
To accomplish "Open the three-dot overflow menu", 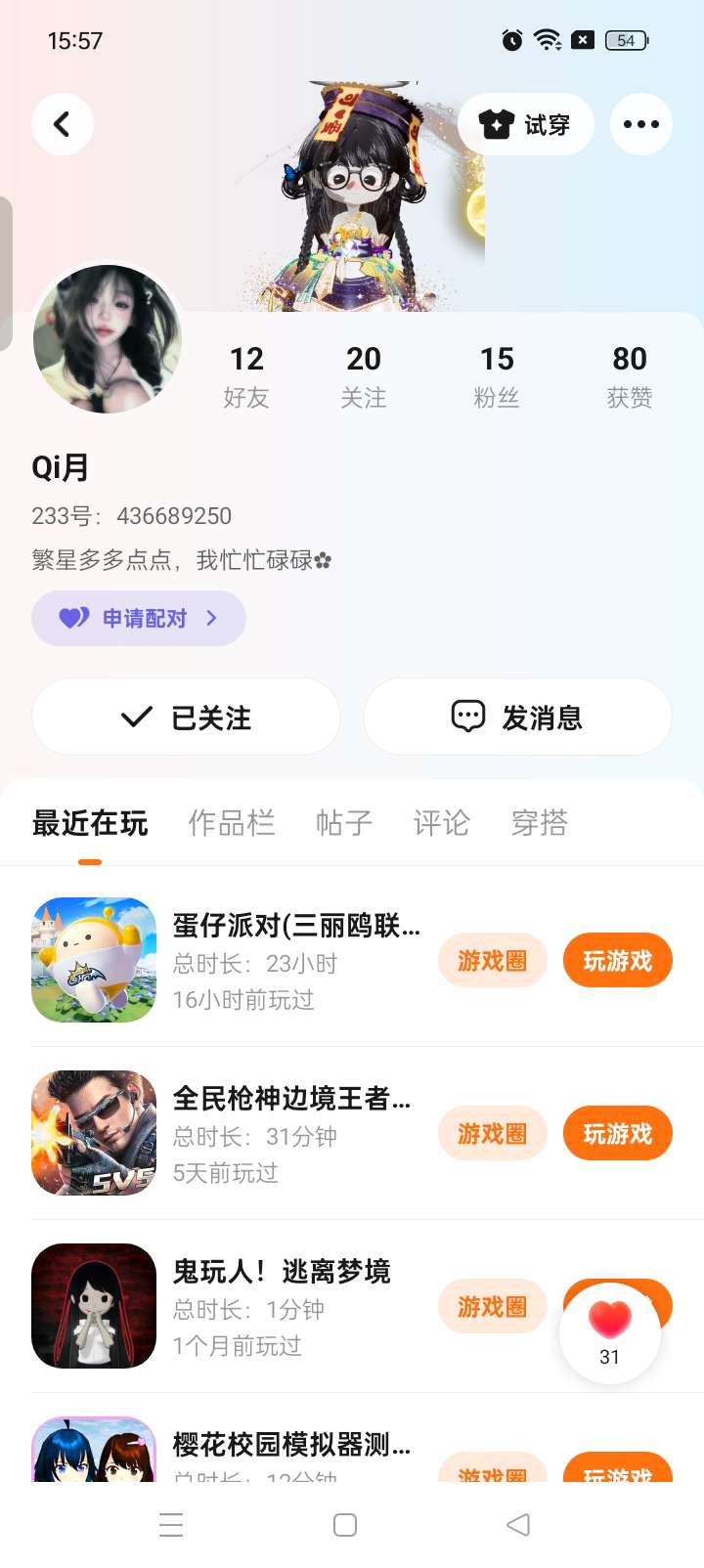I will [640, 124].
